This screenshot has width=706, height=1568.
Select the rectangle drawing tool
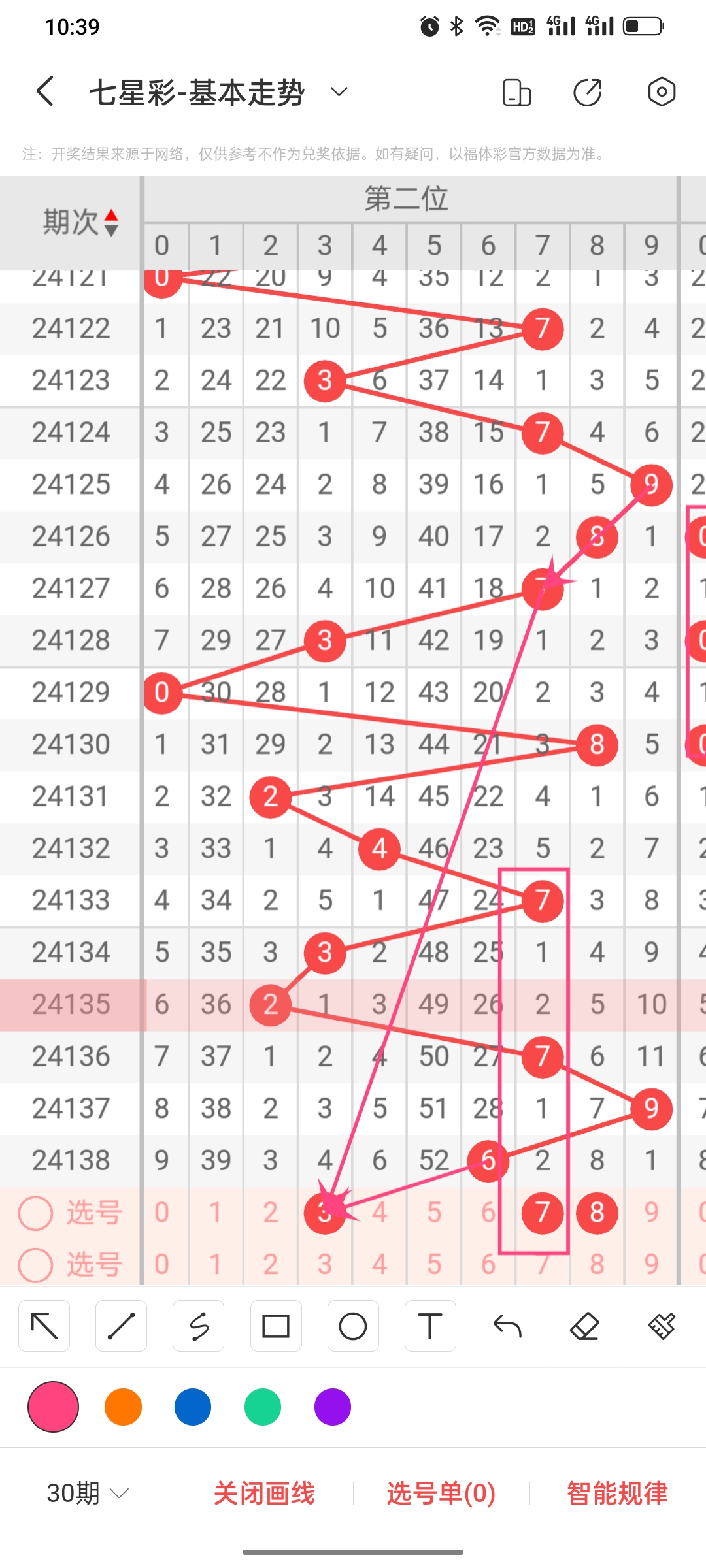pyautogui.click(x=276, y=1326)
